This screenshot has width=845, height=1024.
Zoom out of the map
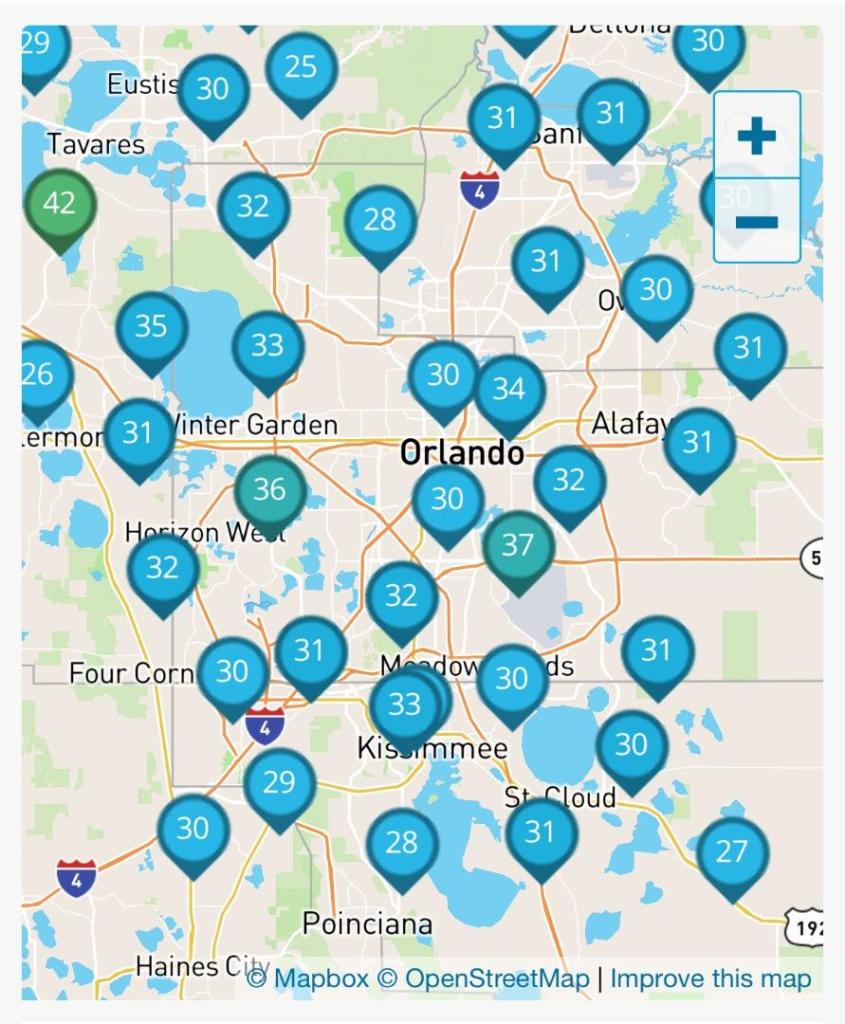click(757, 221)
